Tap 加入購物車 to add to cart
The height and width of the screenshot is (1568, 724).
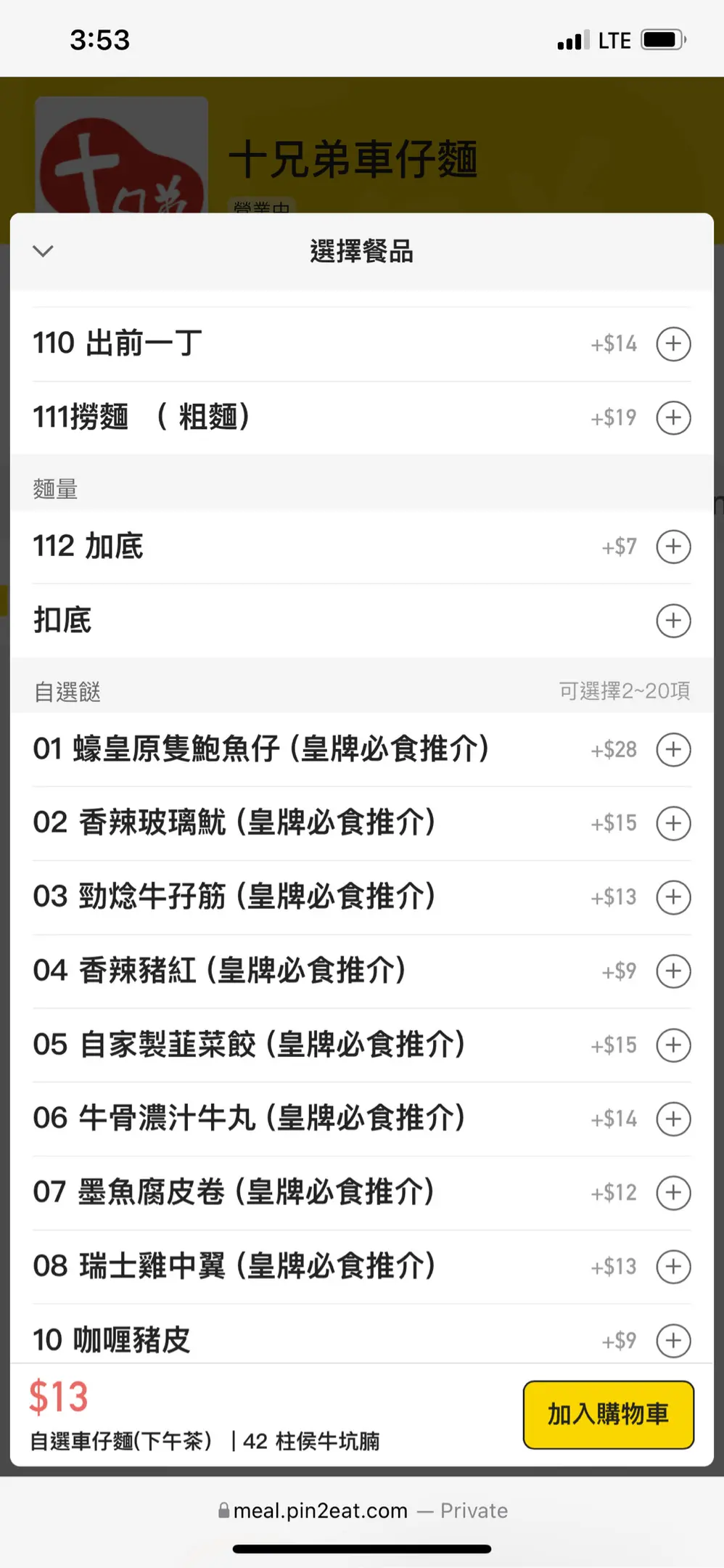tap(608, 1414)
